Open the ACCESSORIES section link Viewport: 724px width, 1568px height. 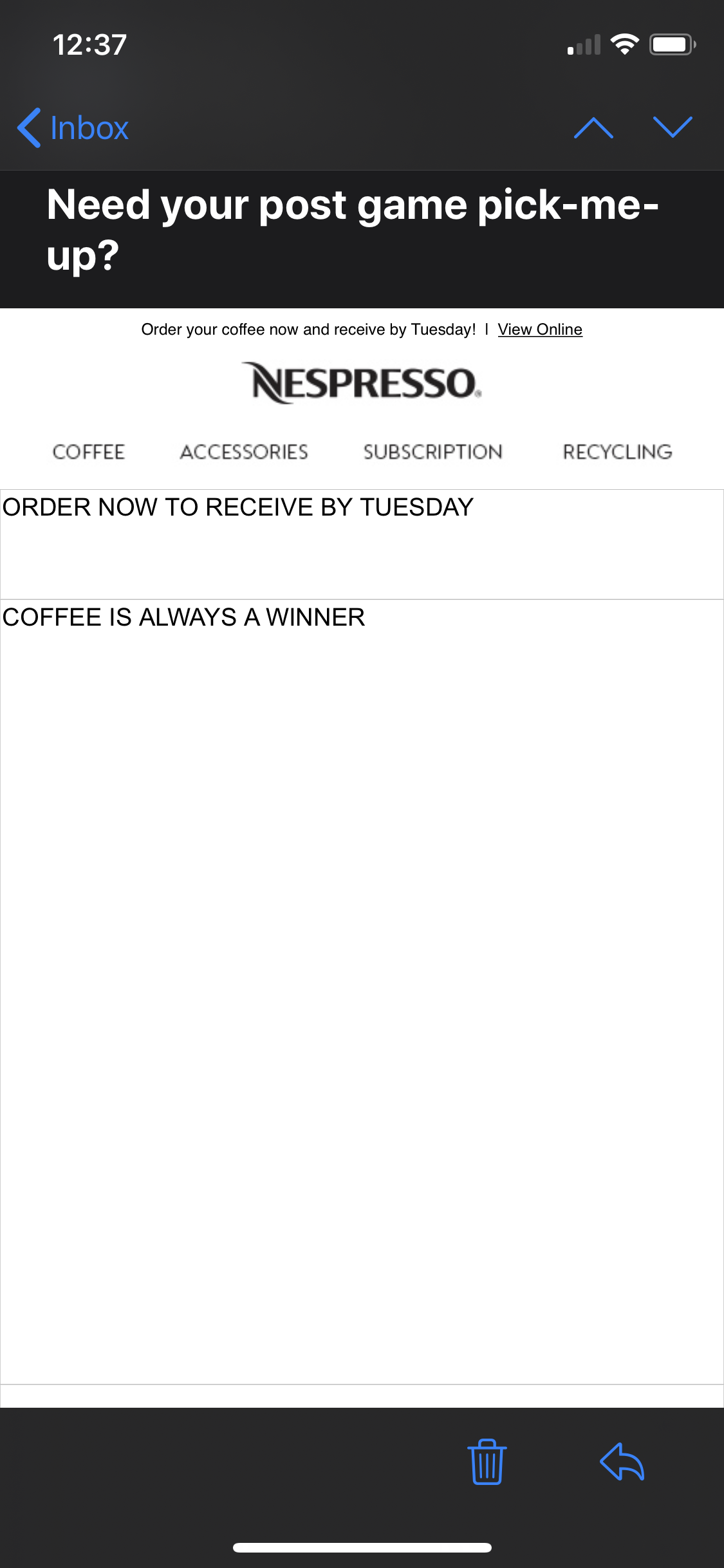tap(244, 452)
